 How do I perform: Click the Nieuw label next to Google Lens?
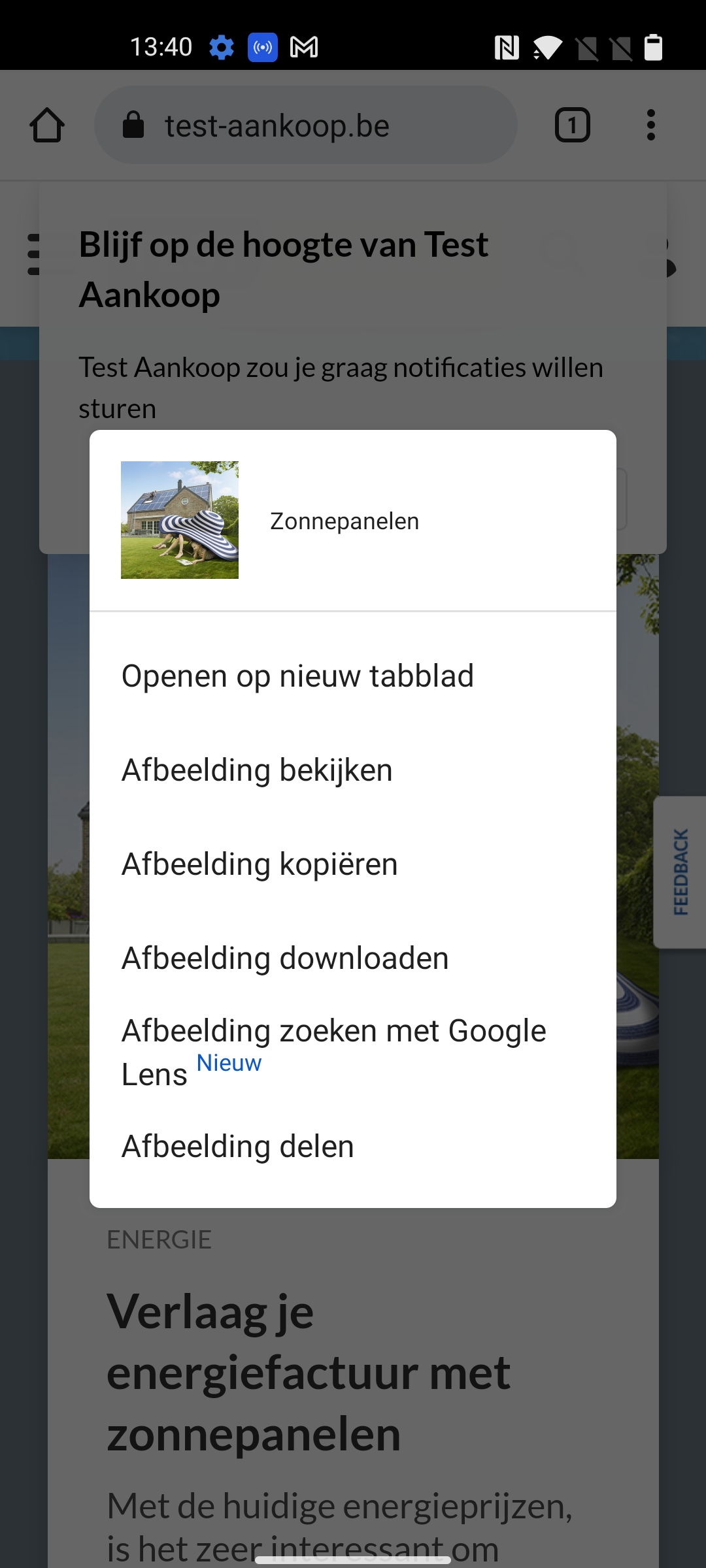tap(229, 1062)
